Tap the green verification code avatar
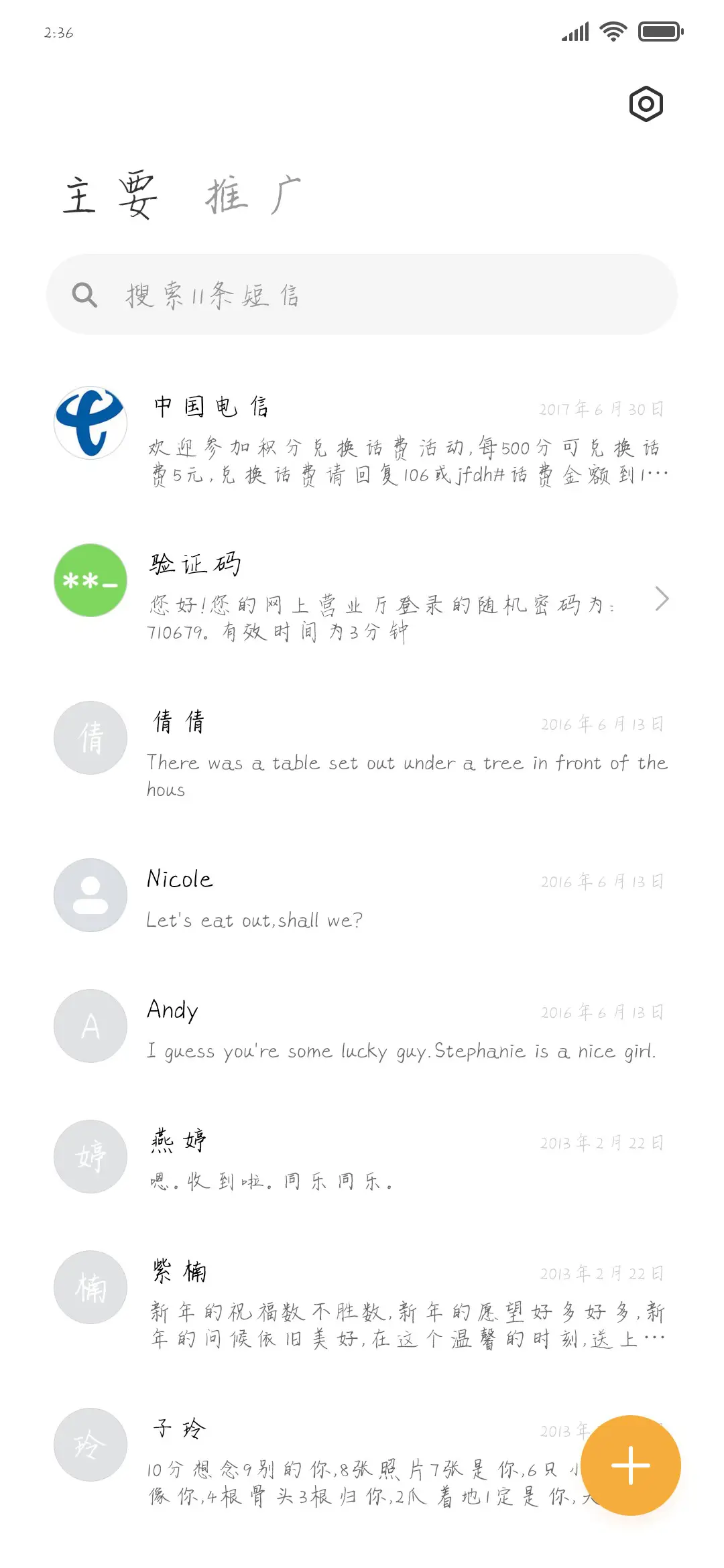Viewport: 724px width, 1568px height. [x=90, y=580]
